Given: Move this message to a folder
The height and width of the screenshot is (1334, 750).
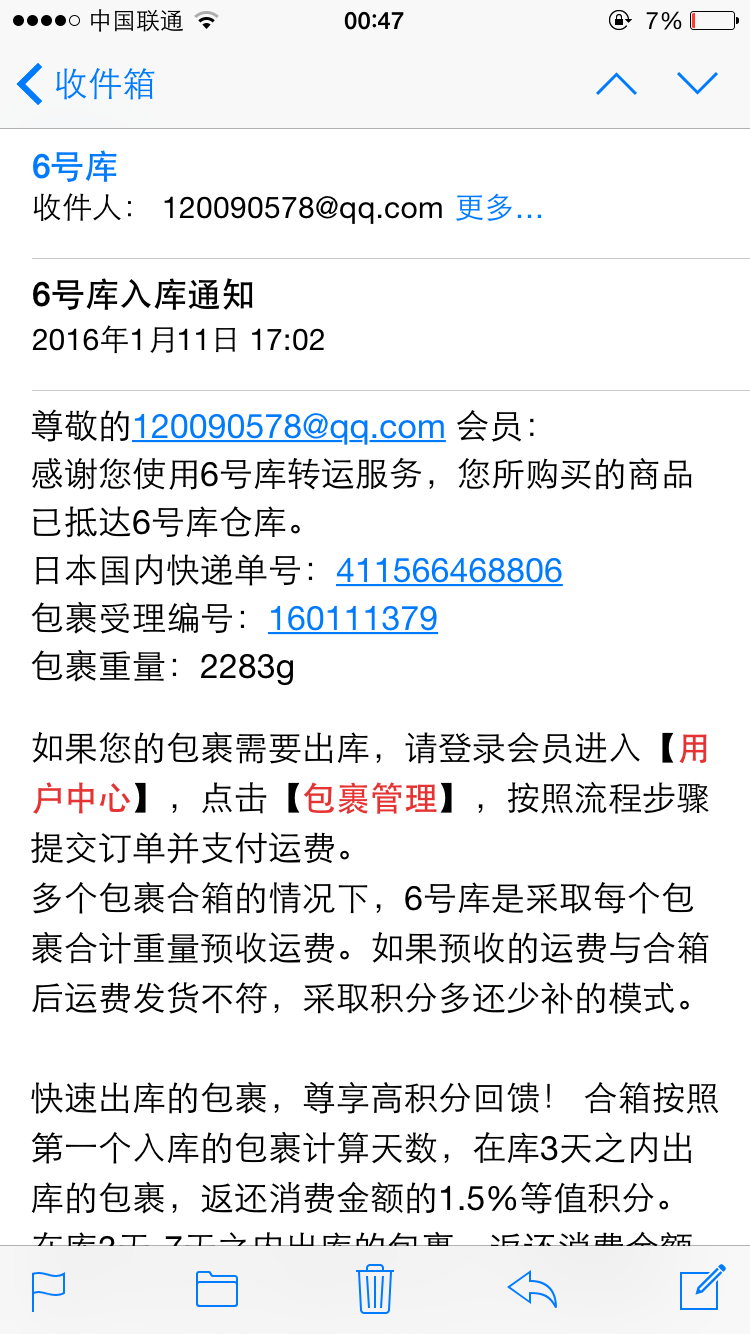Looking at the screenshot, I should [216, 1289].
